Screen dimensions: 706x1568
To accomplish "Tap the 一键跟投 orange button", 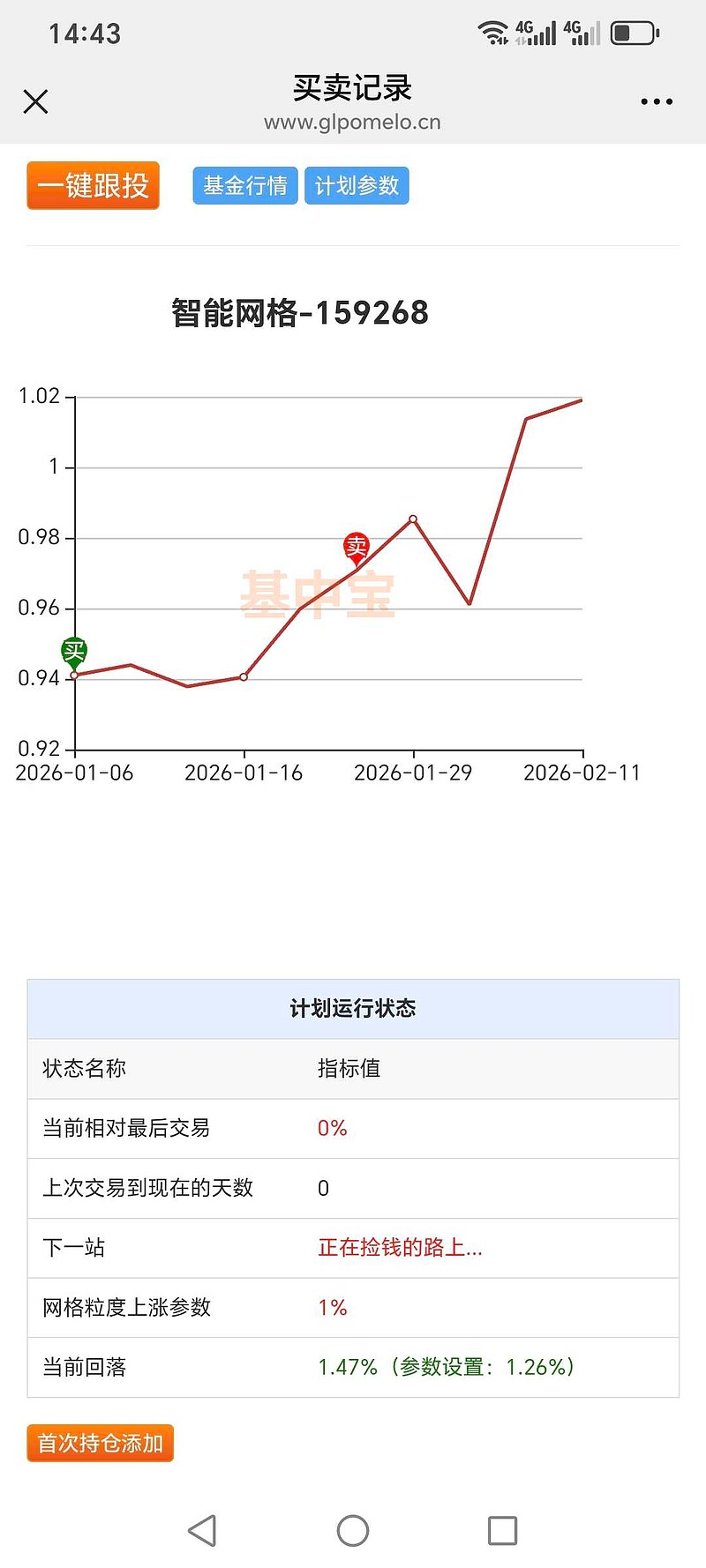I will click(x=93, y=185).
